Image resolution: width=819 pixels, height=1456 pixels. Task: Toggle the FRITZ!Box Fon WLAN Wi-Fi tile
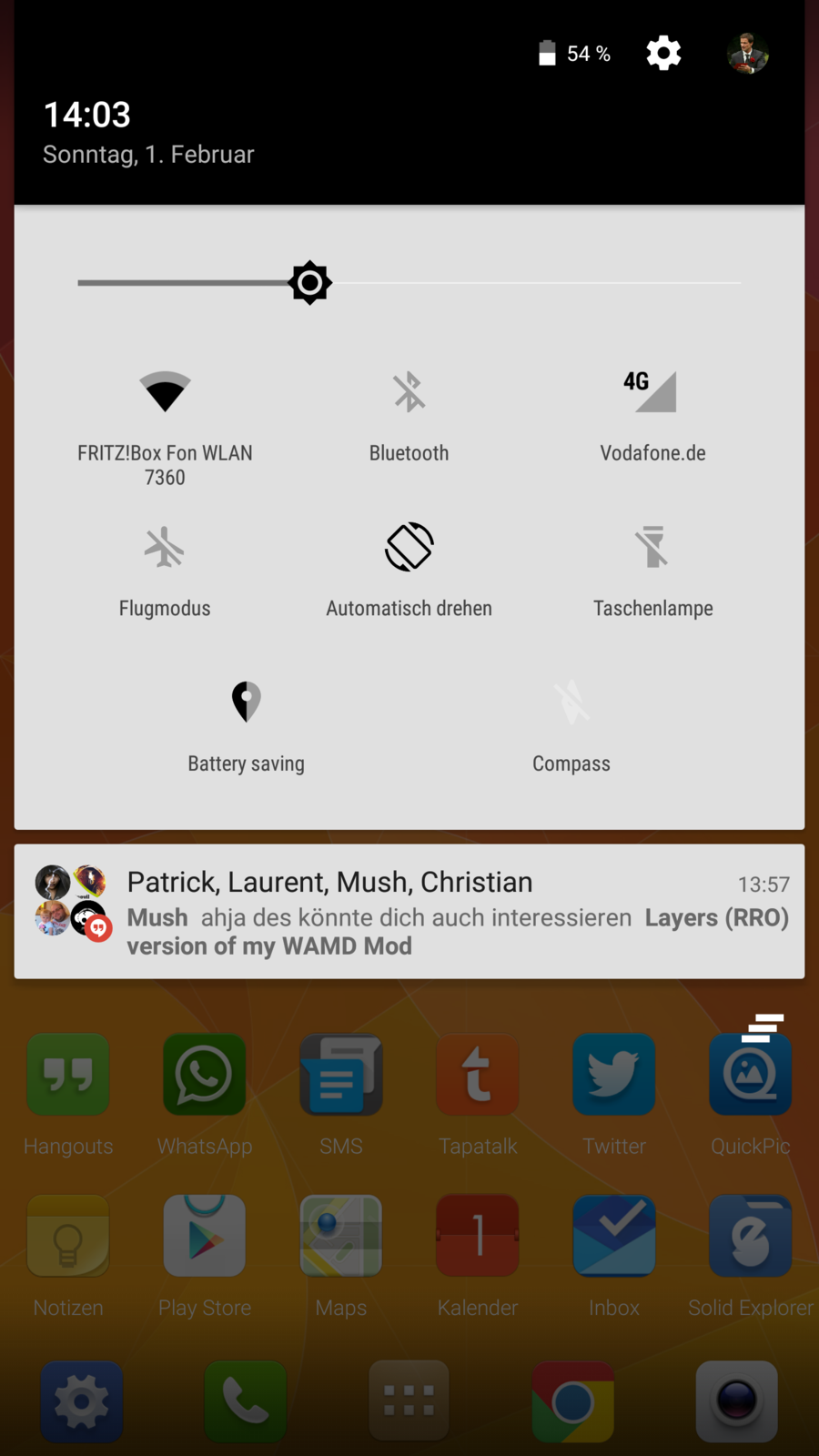pos(165,393)
